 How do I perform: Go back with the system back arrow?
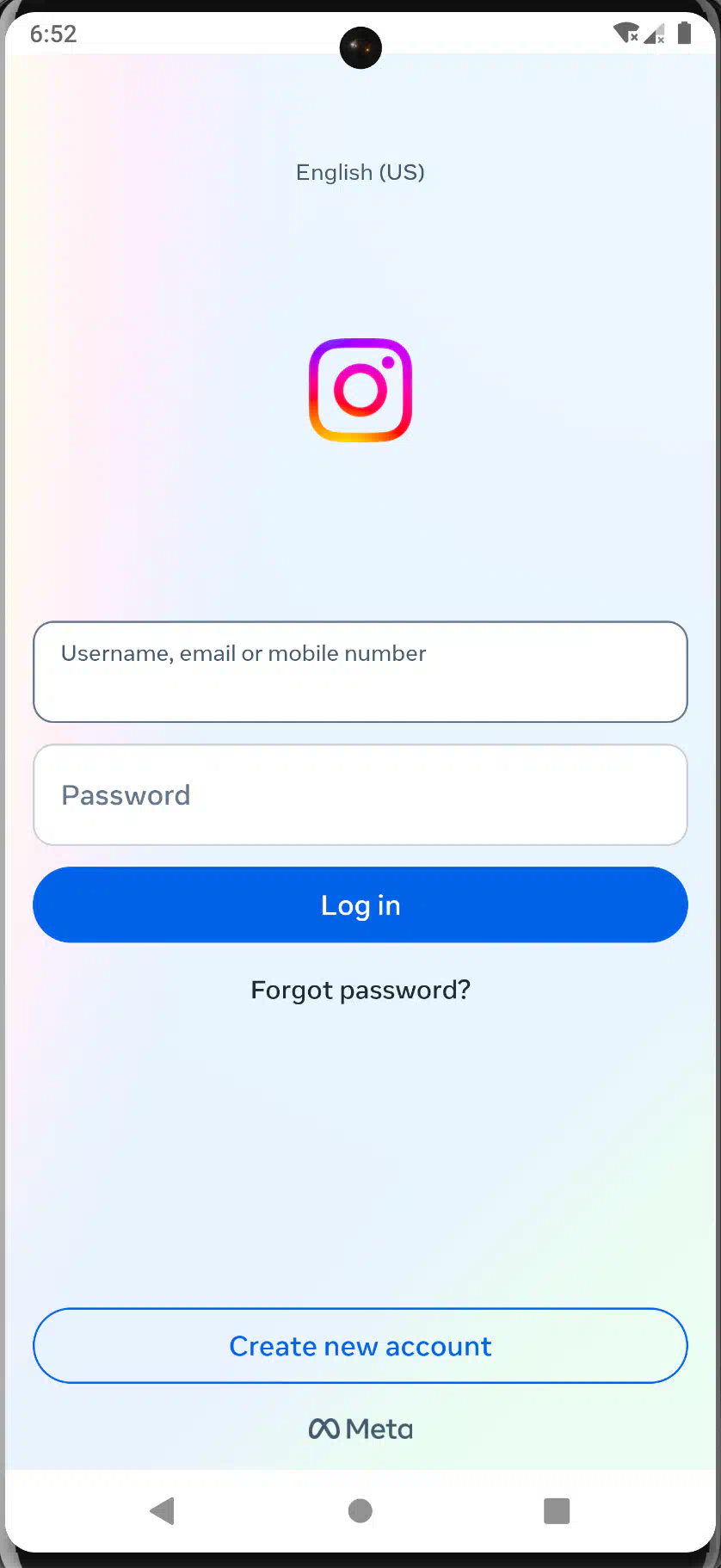click(x=163, y=1510)
